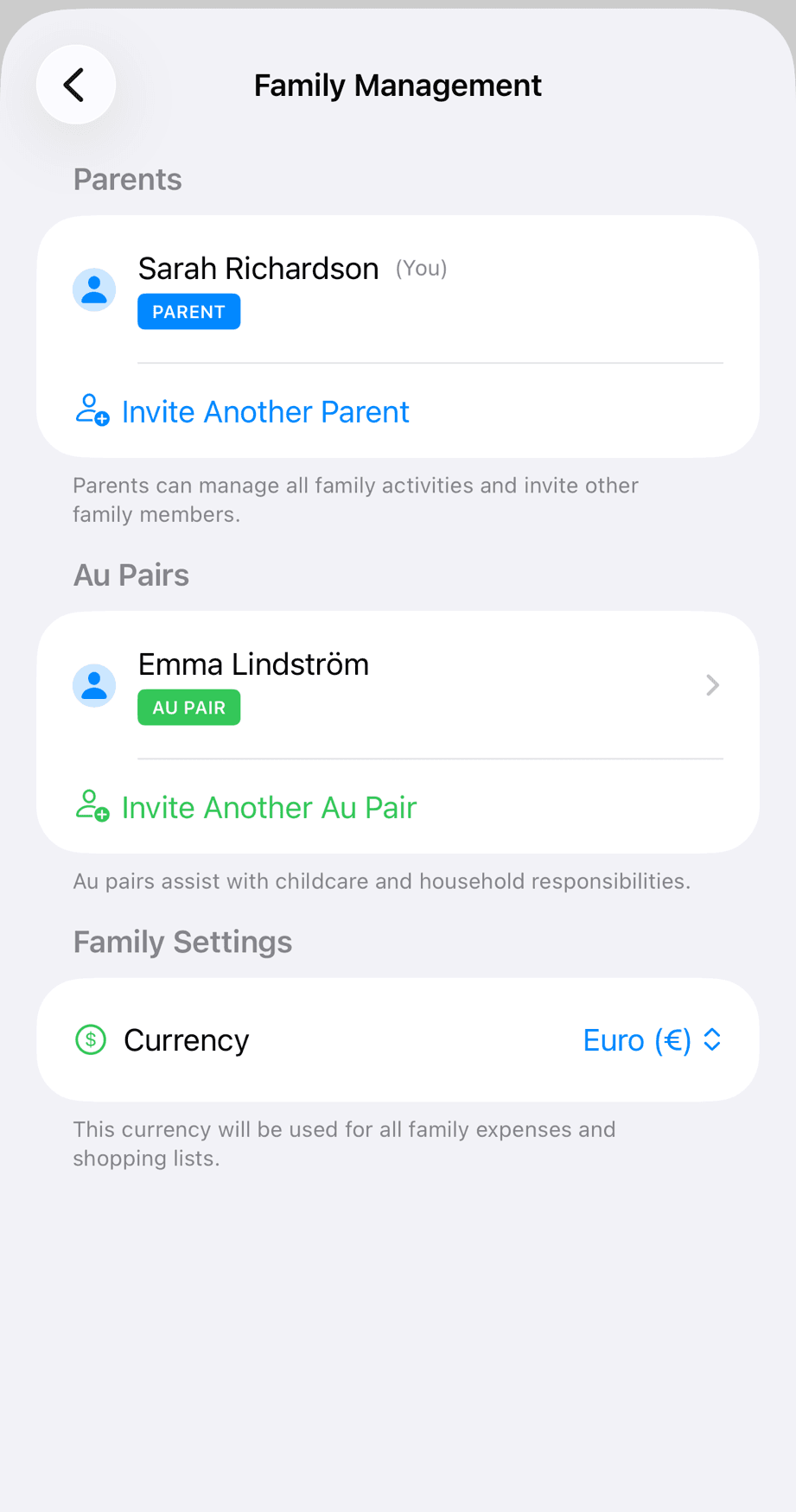Select the Euro (€) currency value
The width and height of the screenshot is (796, 1512).
[638, 1039]
